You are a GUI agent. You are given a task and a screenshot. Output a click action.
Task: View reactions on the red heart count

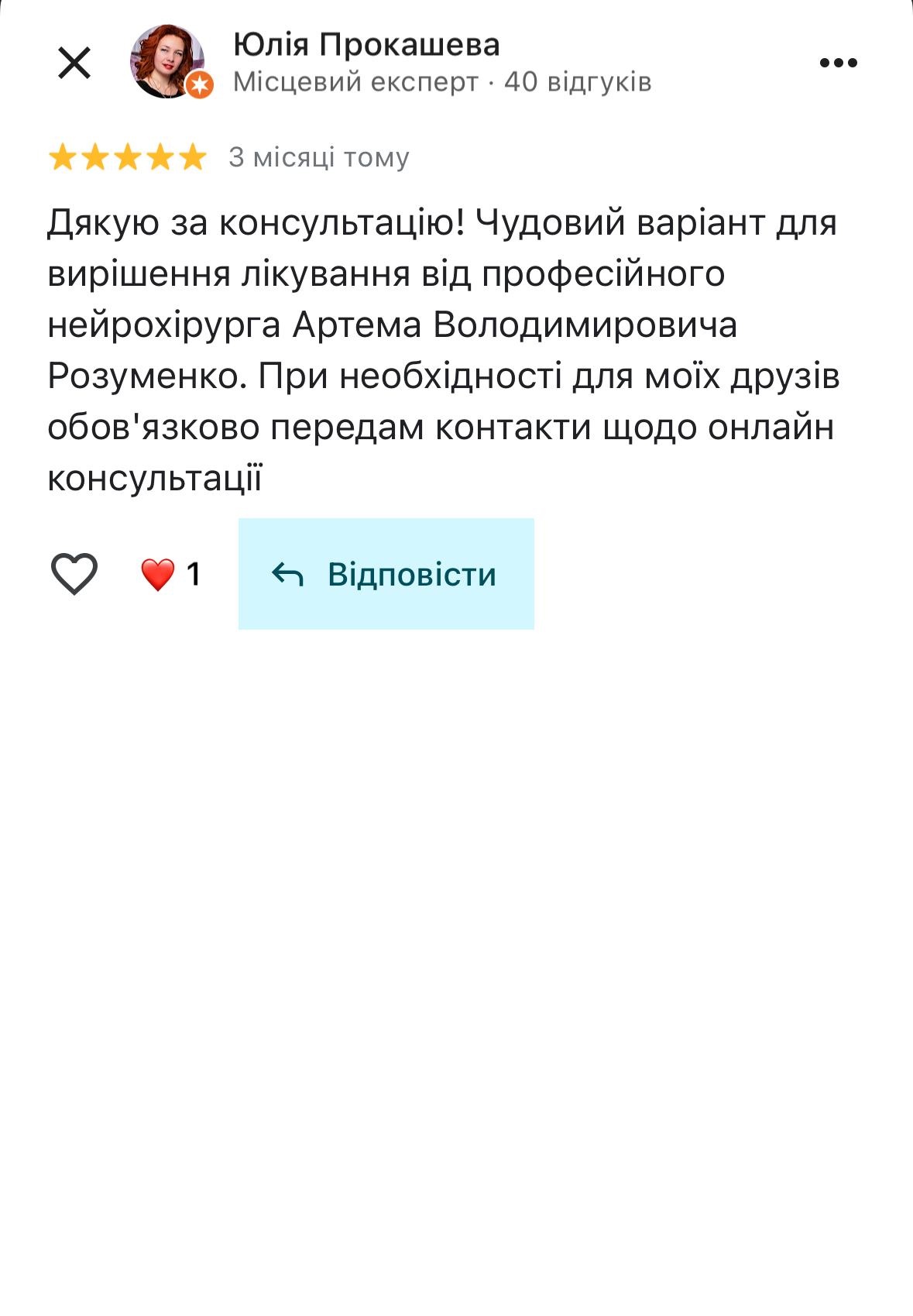tap(170, 574)
